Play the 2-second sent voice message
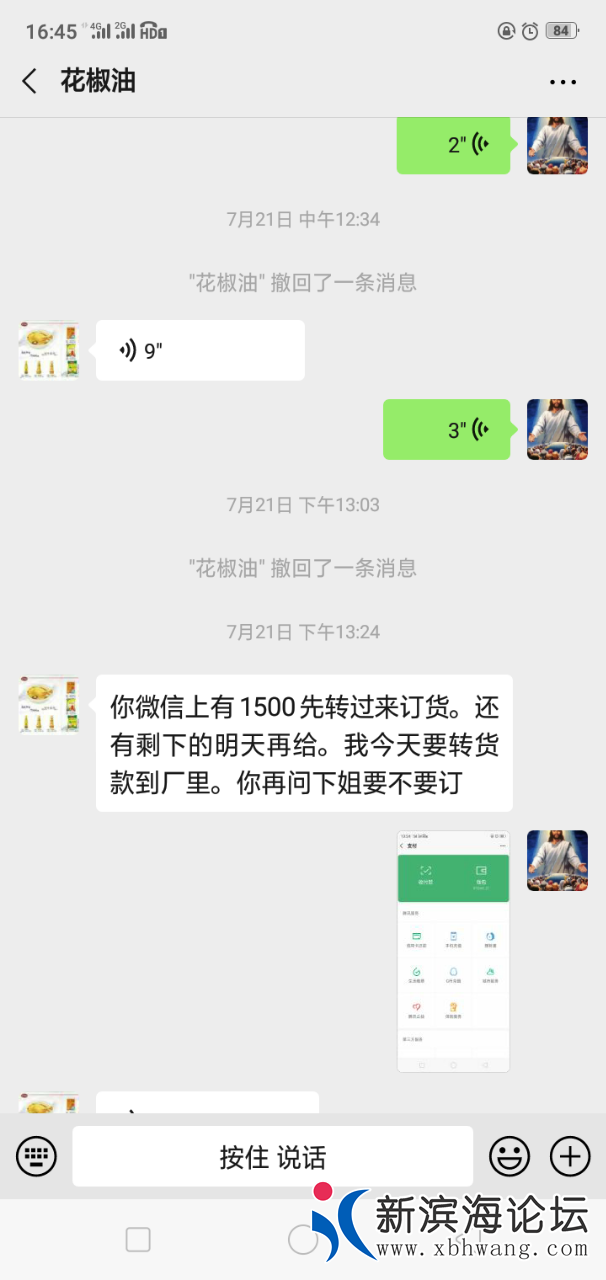 (x=453, y=145)
